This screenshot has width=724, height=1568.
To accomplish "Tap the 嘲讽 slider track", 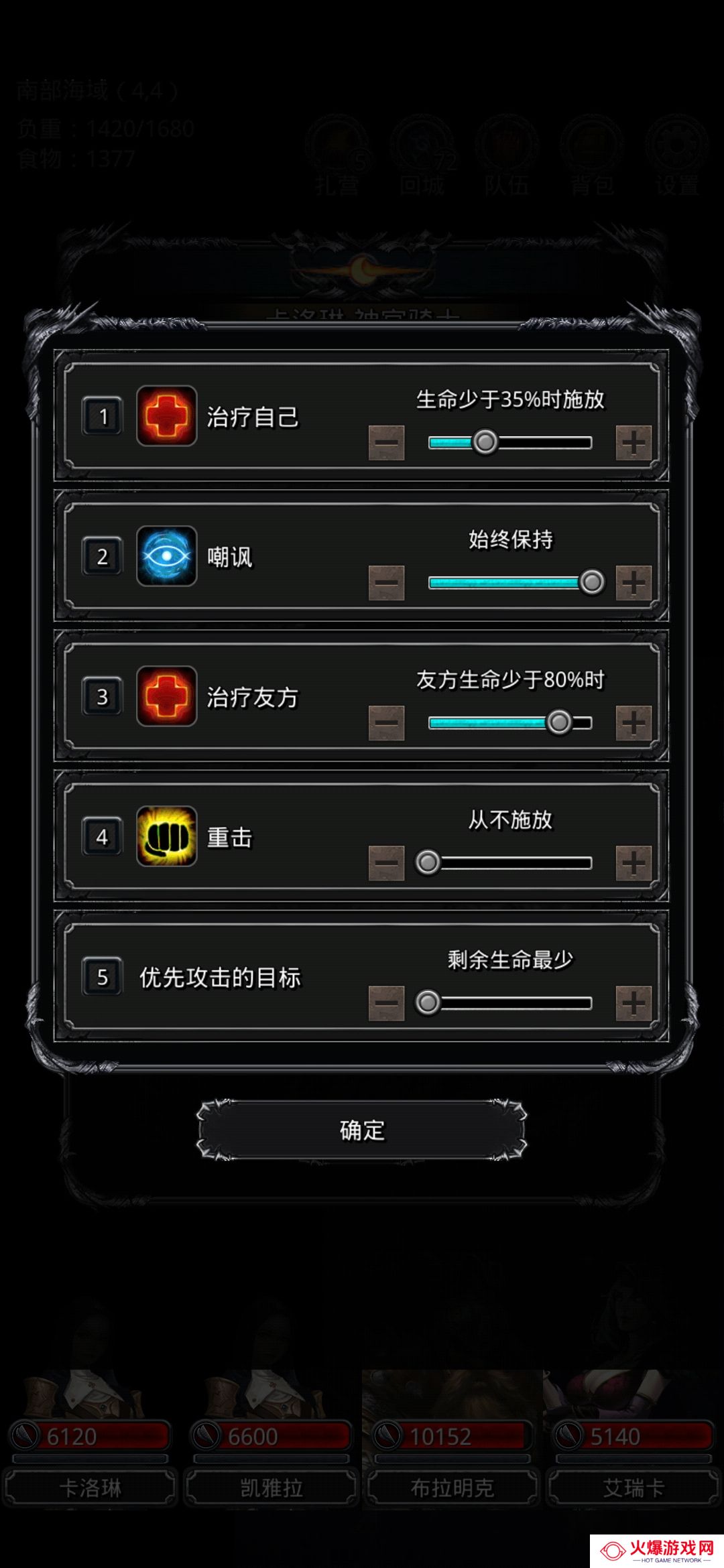I will [509, 582].
